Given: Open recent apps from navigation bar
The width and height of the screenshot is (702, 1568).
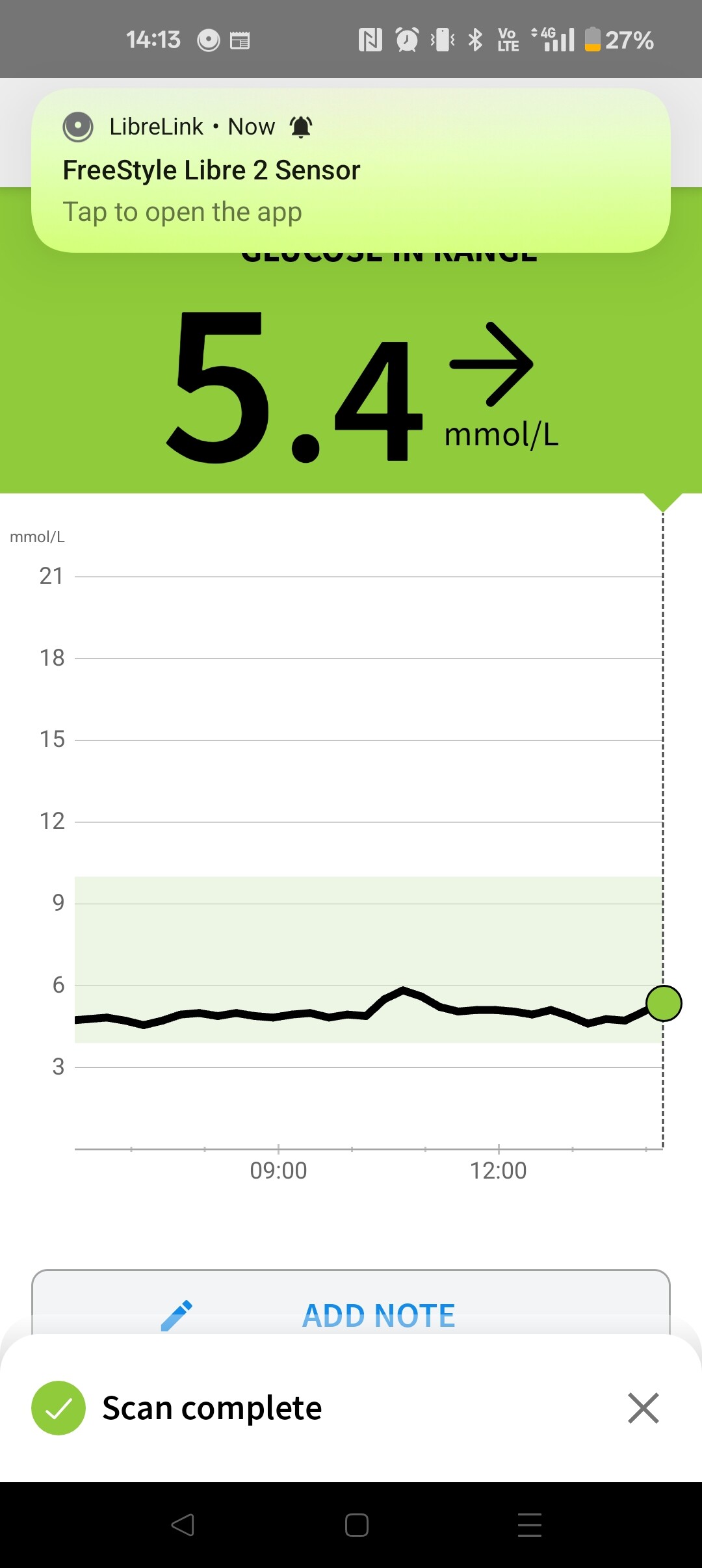Looking at the screenshot, I should pyautogui.click(x=529, y=1525).
